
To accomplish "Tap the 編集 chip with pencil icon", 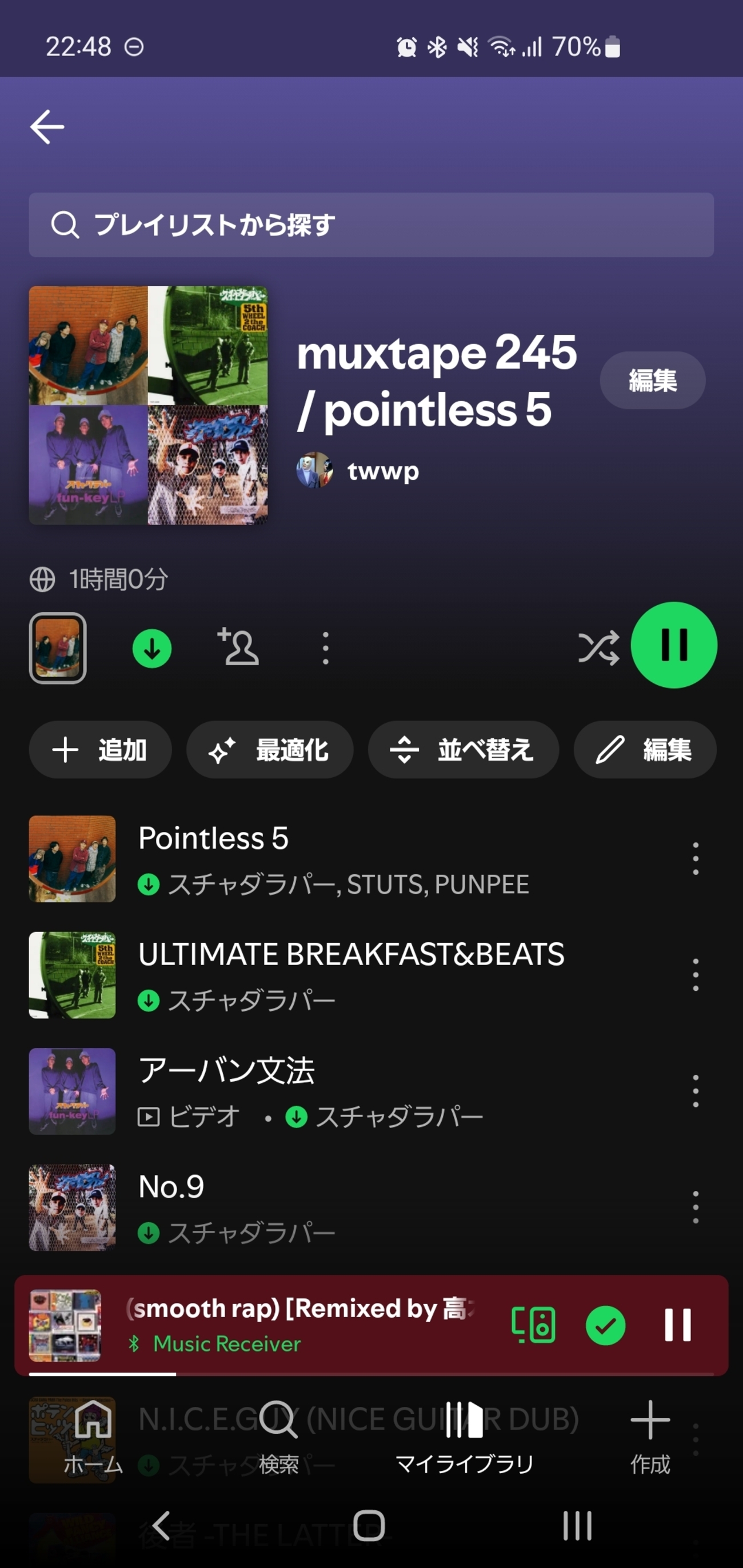I will point(644,750).
